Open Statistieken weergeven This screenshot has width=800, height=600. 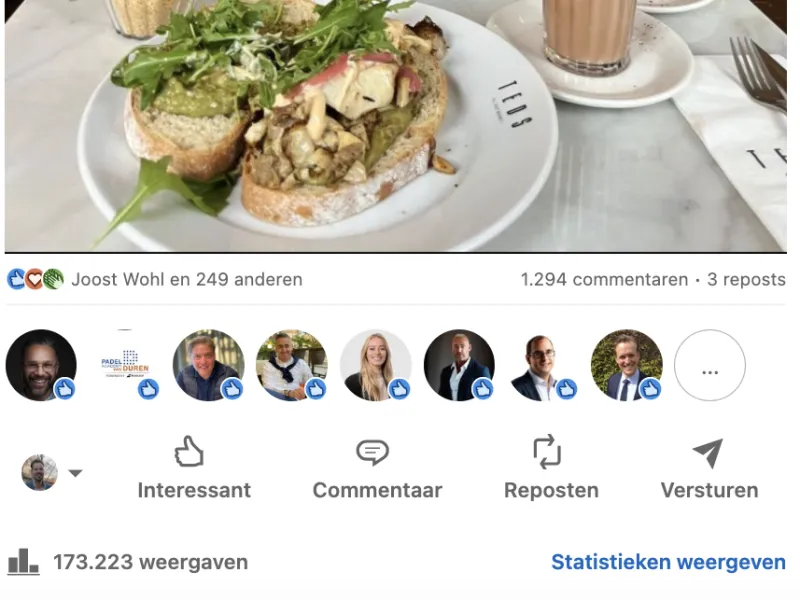pos(668,562)
